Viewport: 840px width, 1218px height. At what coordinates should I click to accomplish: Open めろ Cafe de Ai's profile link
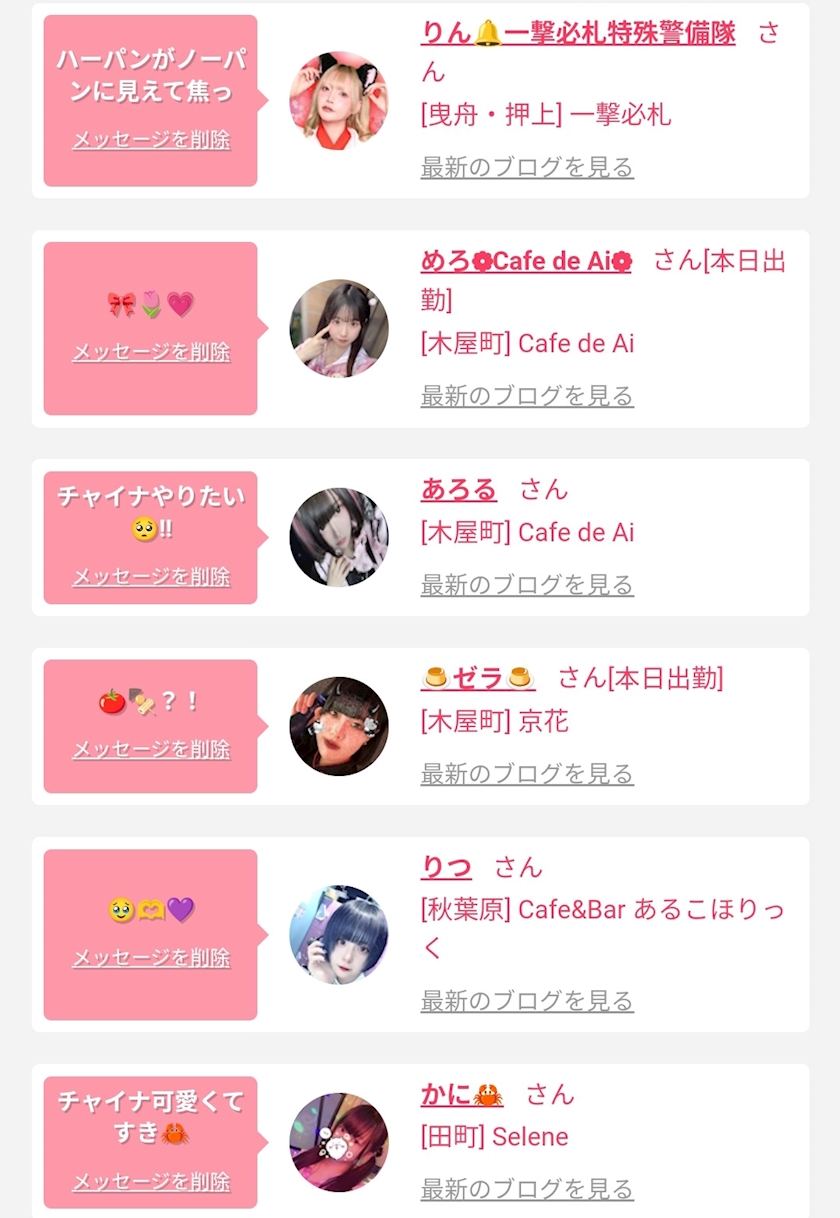526,261
